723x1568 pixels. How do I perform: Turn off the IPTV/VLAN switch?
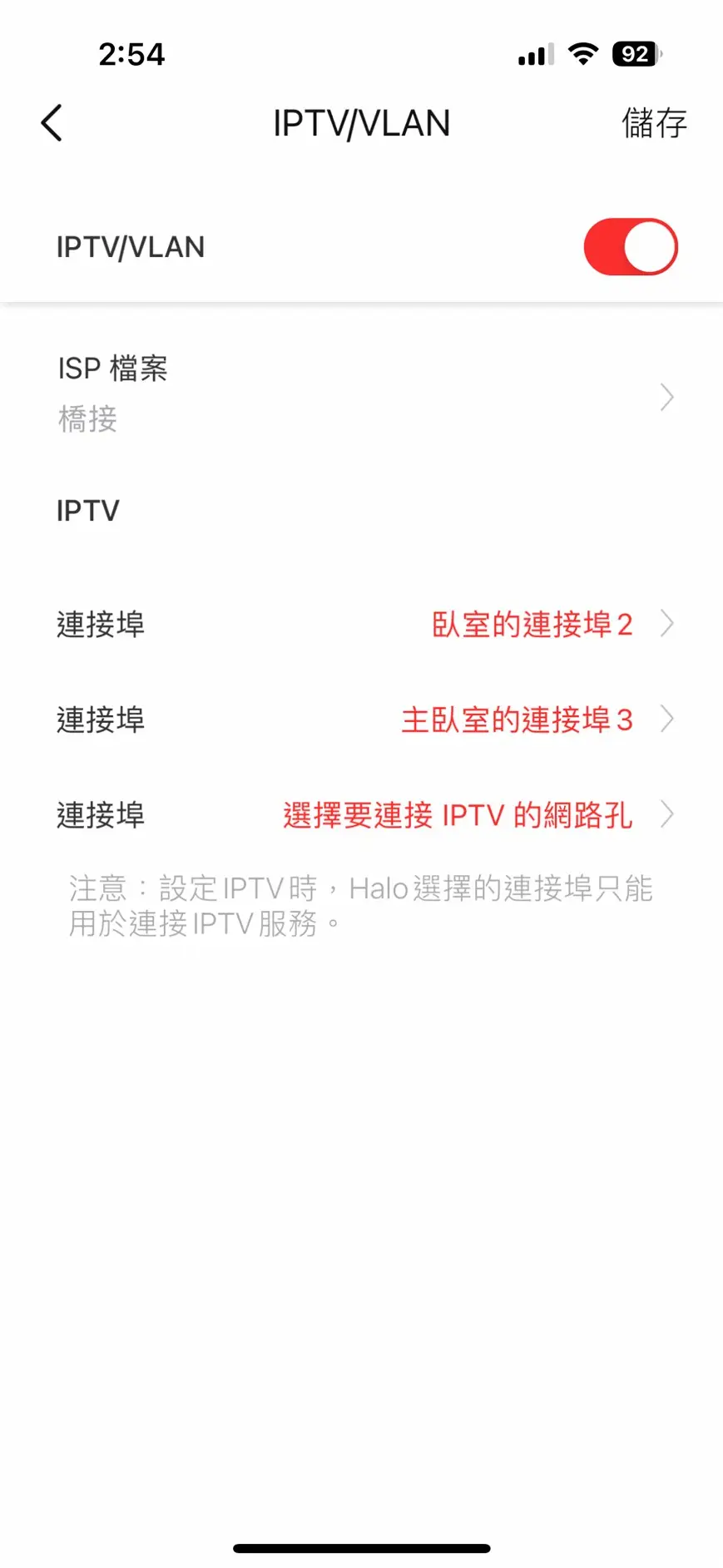pos(631,247)
